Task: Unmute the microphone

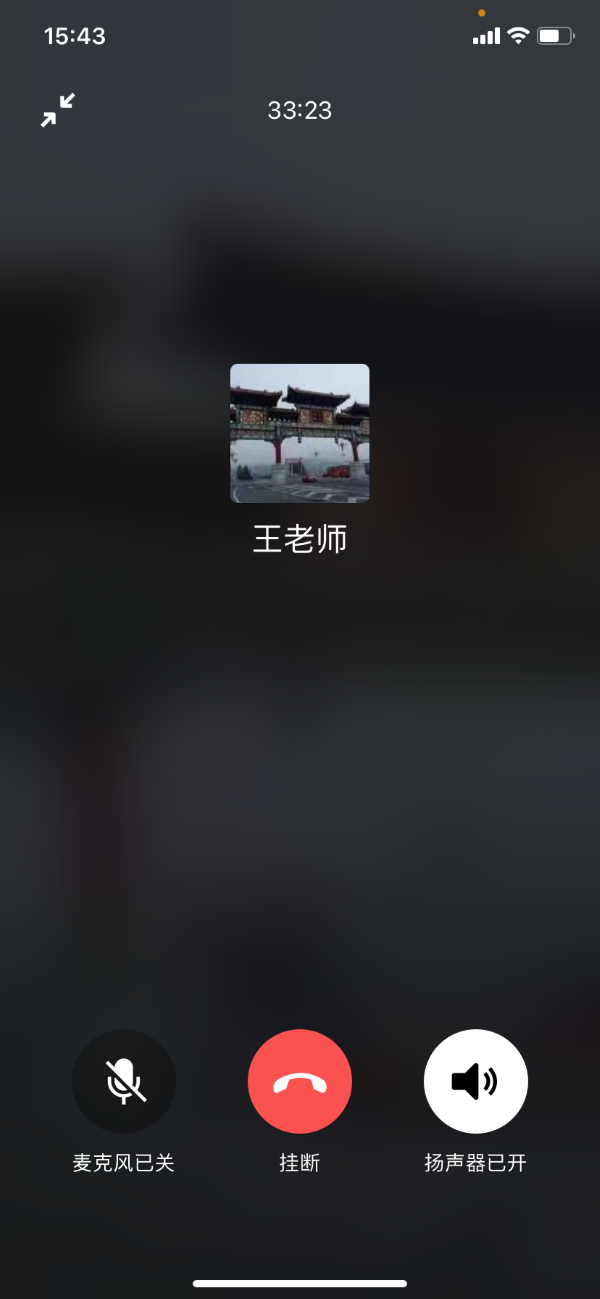Action: (x=124, y=1081)
